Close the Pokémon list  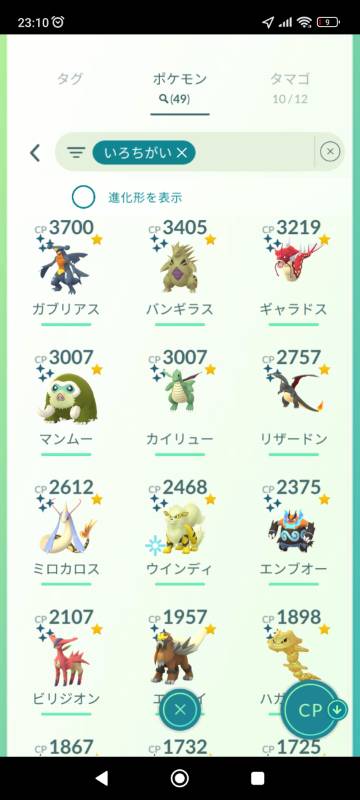coord(179,709)
